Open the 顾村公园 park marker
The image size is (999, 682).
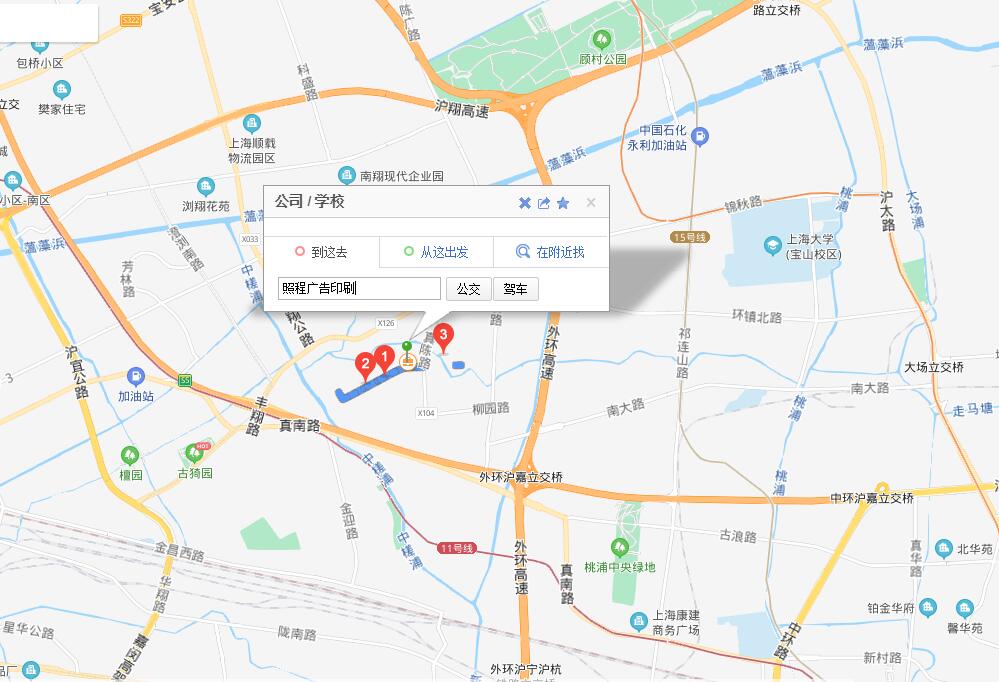click(x=601, y=40)
